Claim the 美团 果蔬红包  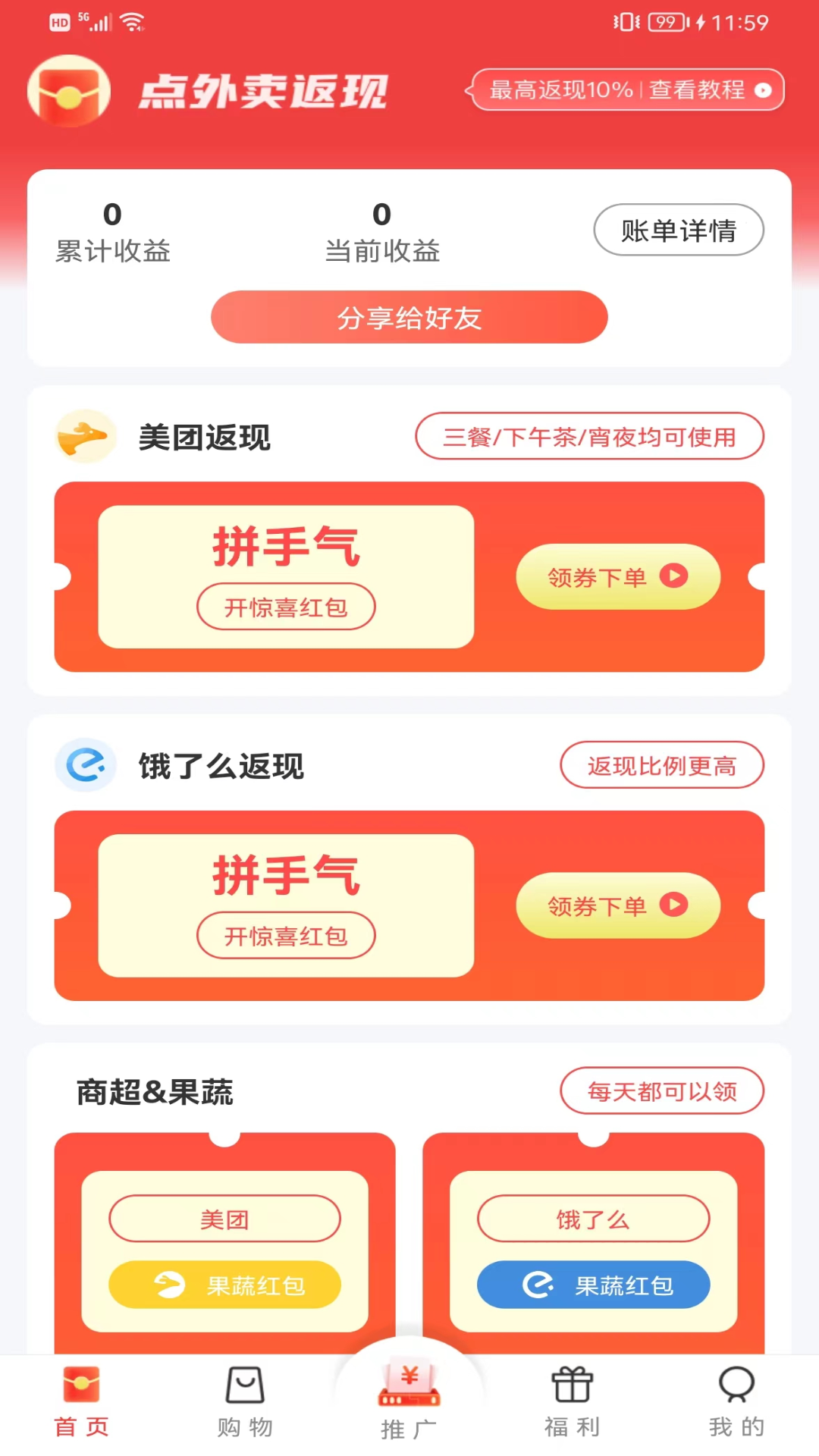pos(225,1285)
